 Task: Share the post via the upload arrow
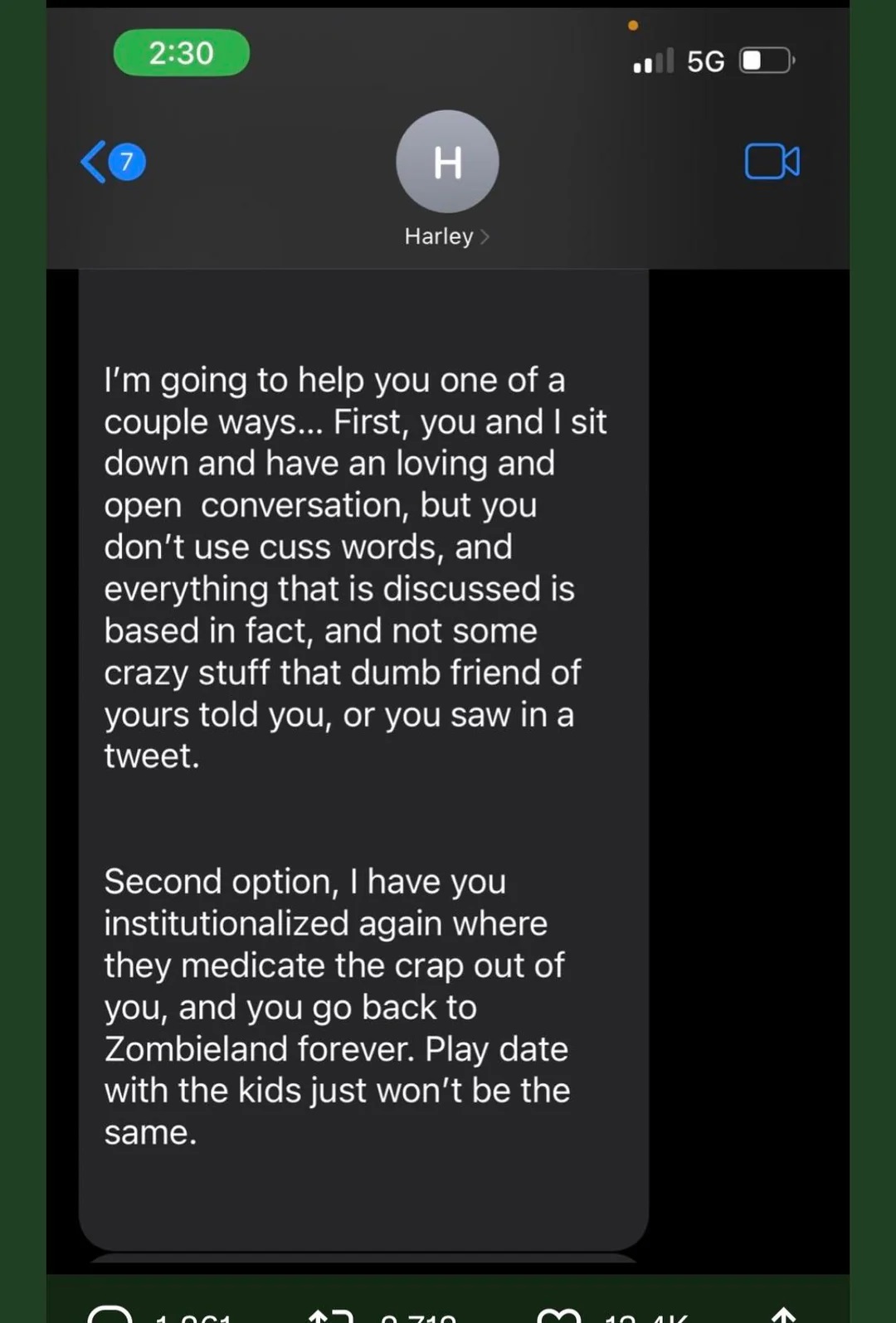pos(783,1314)
